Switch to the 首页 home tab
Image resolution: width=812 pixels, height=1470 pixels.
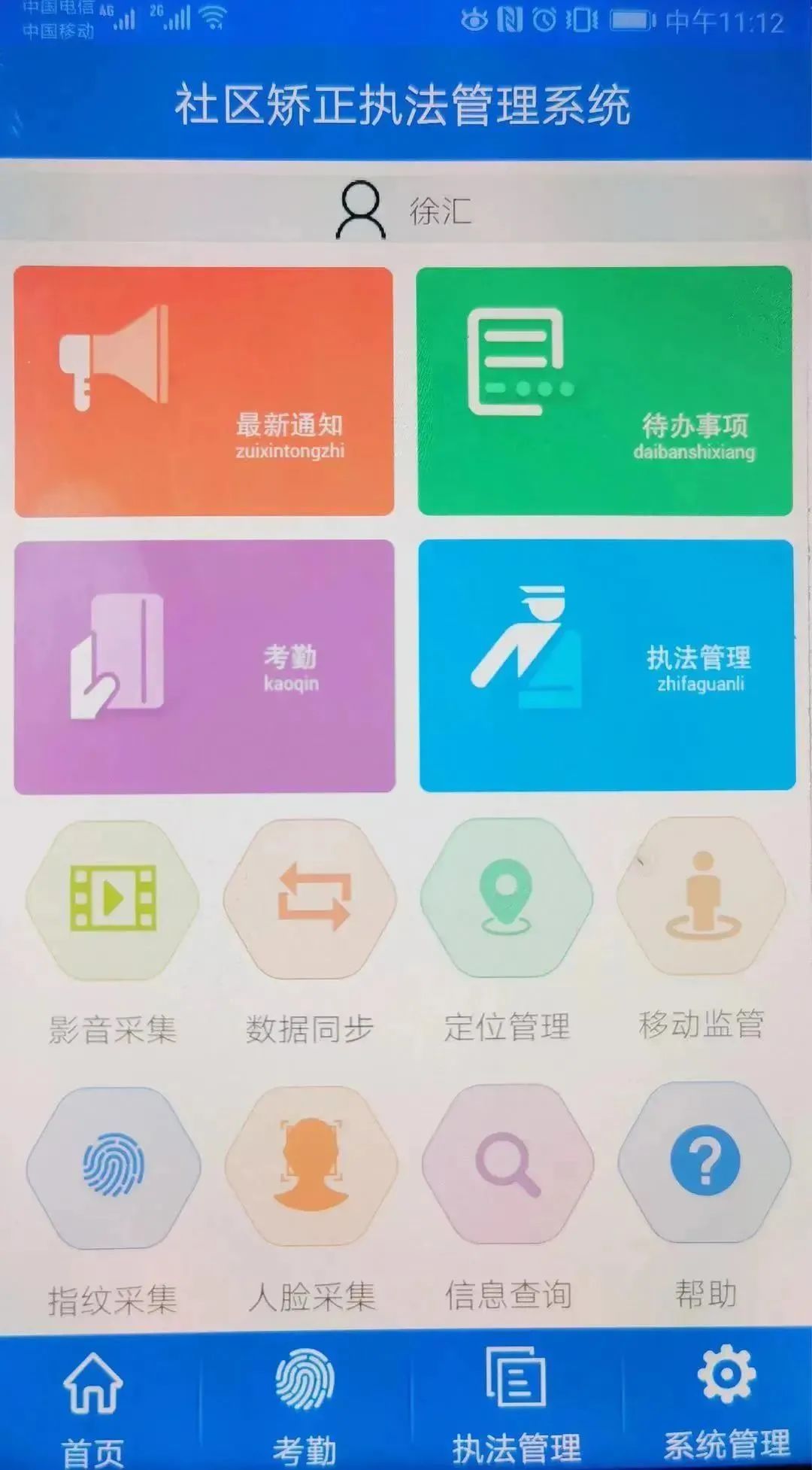point(93,1404)
